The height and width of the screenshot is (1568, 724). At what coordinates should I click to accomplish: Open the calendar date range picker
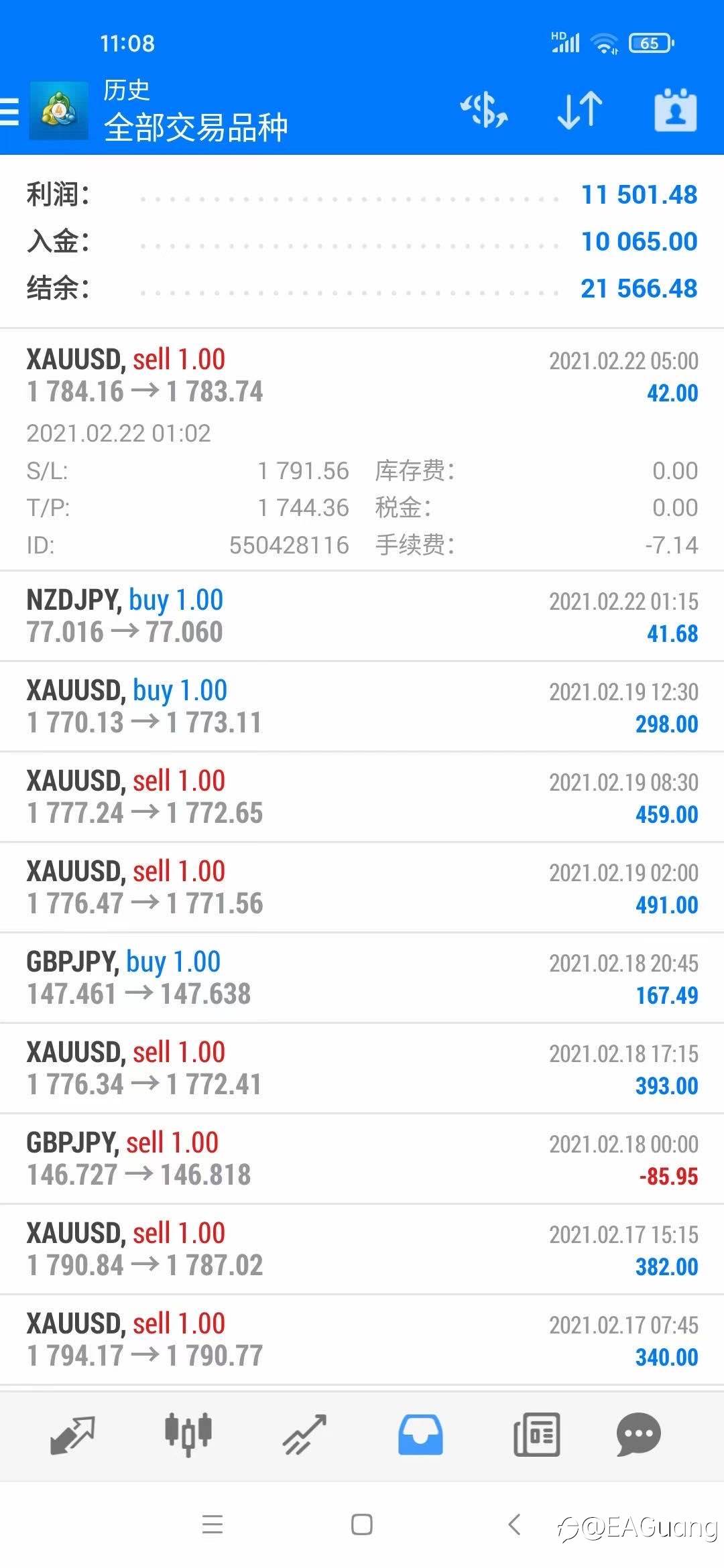pos(675,111)
